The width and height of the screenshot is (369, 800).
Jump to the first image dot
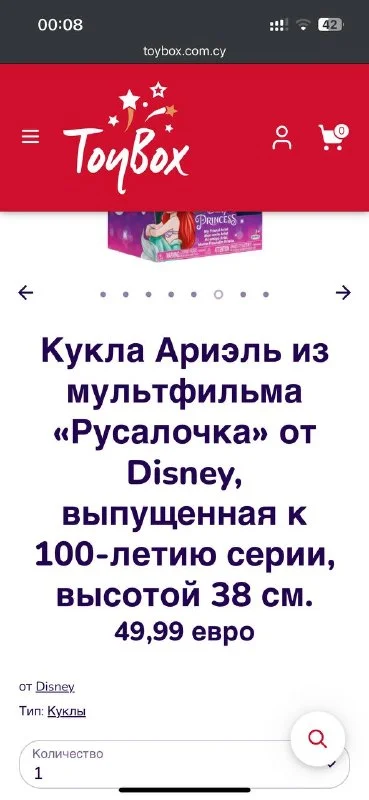click(103, 294)
